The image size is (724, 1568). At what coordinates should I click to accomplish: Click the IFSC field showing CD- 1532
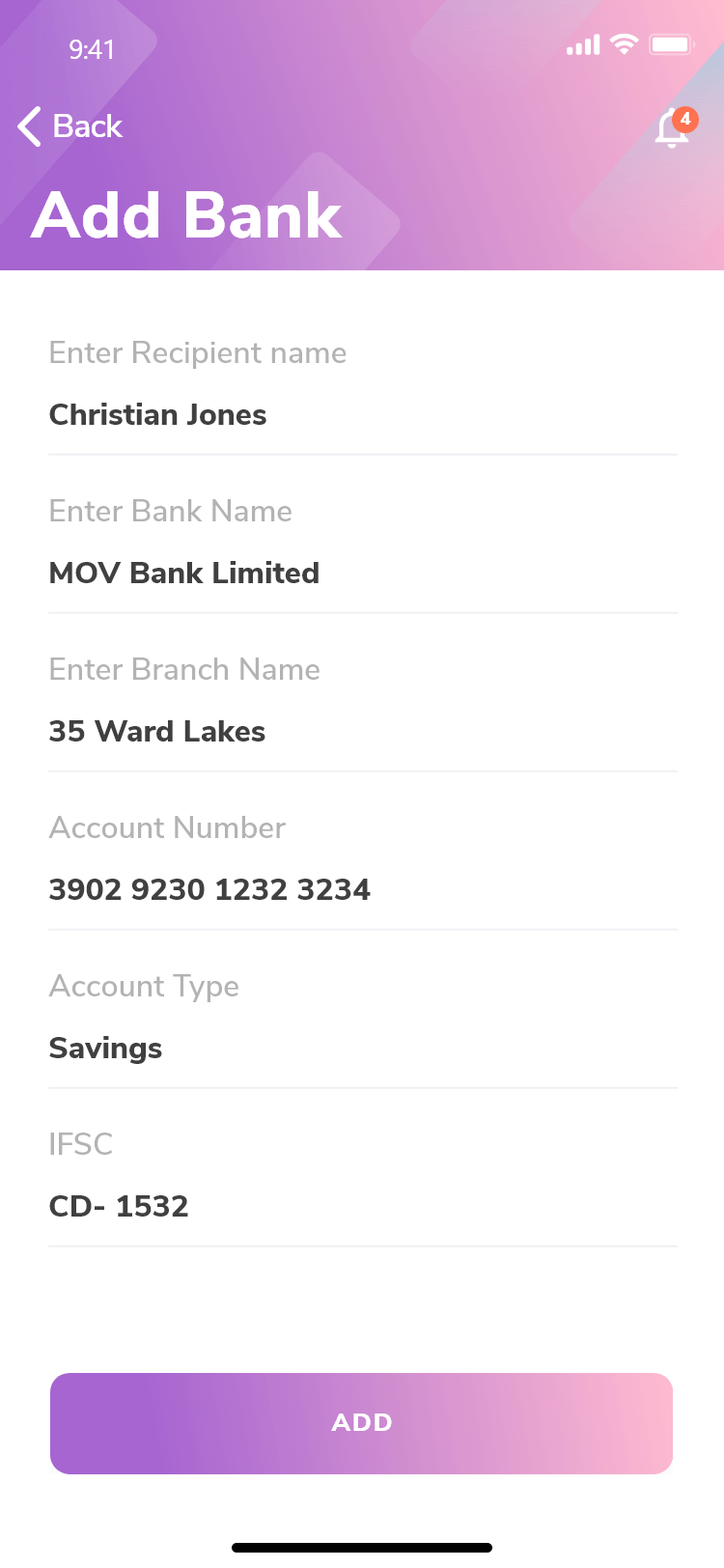pyautogui.click(x=119, y=1206)
